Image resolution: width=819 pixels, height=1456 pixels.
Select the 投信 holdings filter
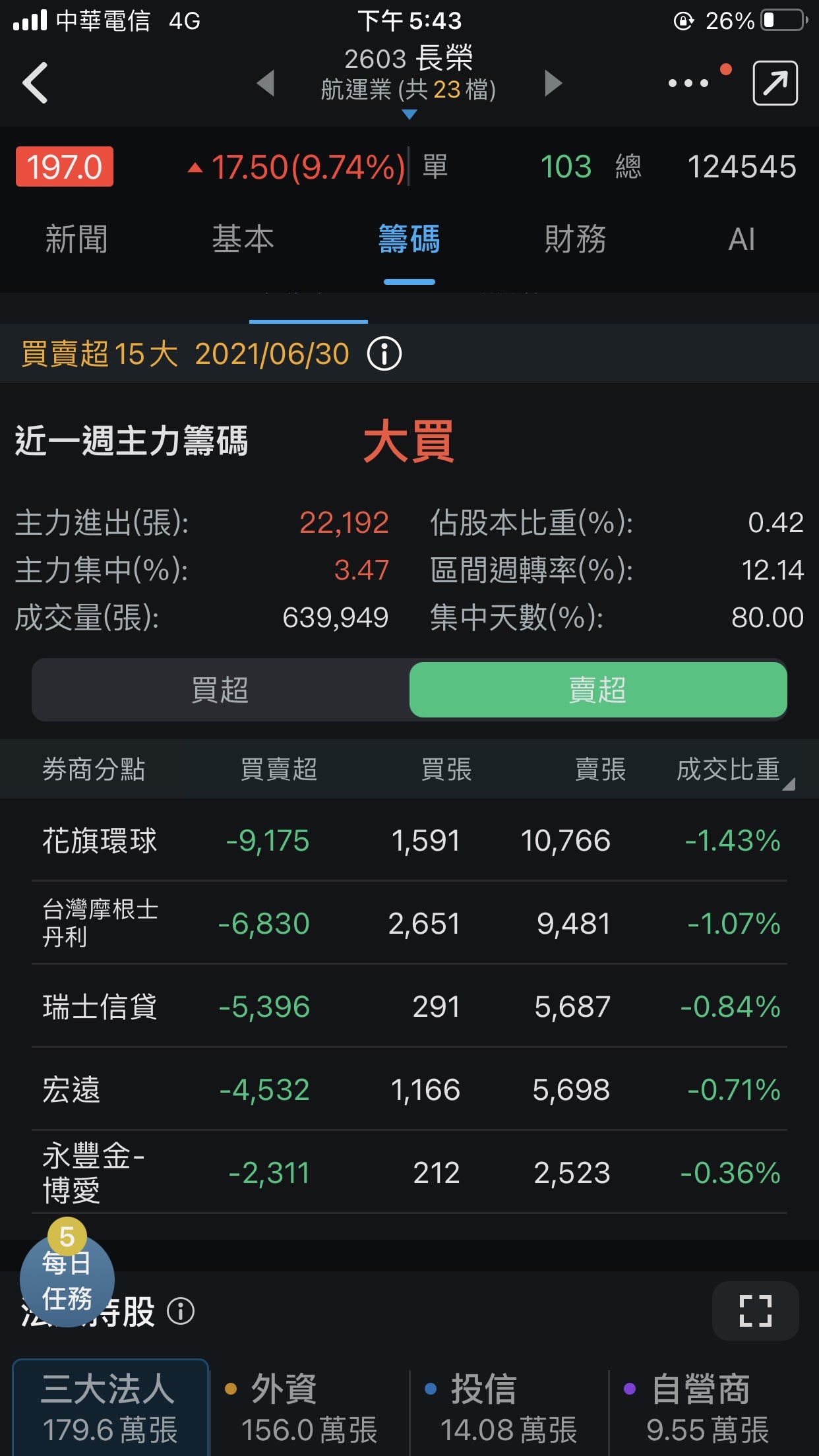pyautogui.click(x=508, y=1409)
